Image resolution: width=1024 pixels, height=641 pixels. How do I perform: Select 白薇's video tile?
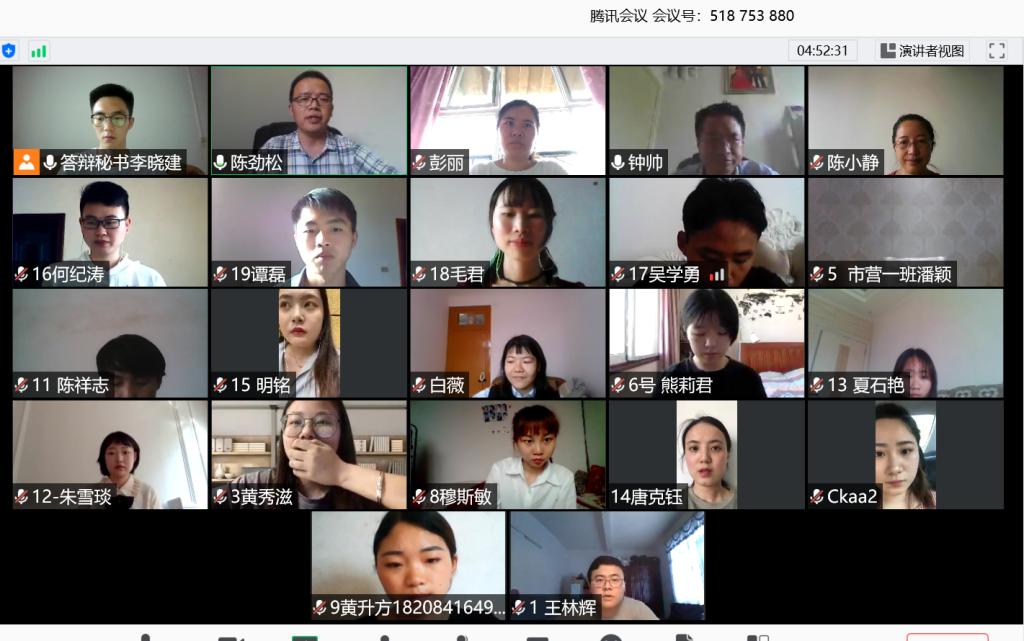click(508, 343)
